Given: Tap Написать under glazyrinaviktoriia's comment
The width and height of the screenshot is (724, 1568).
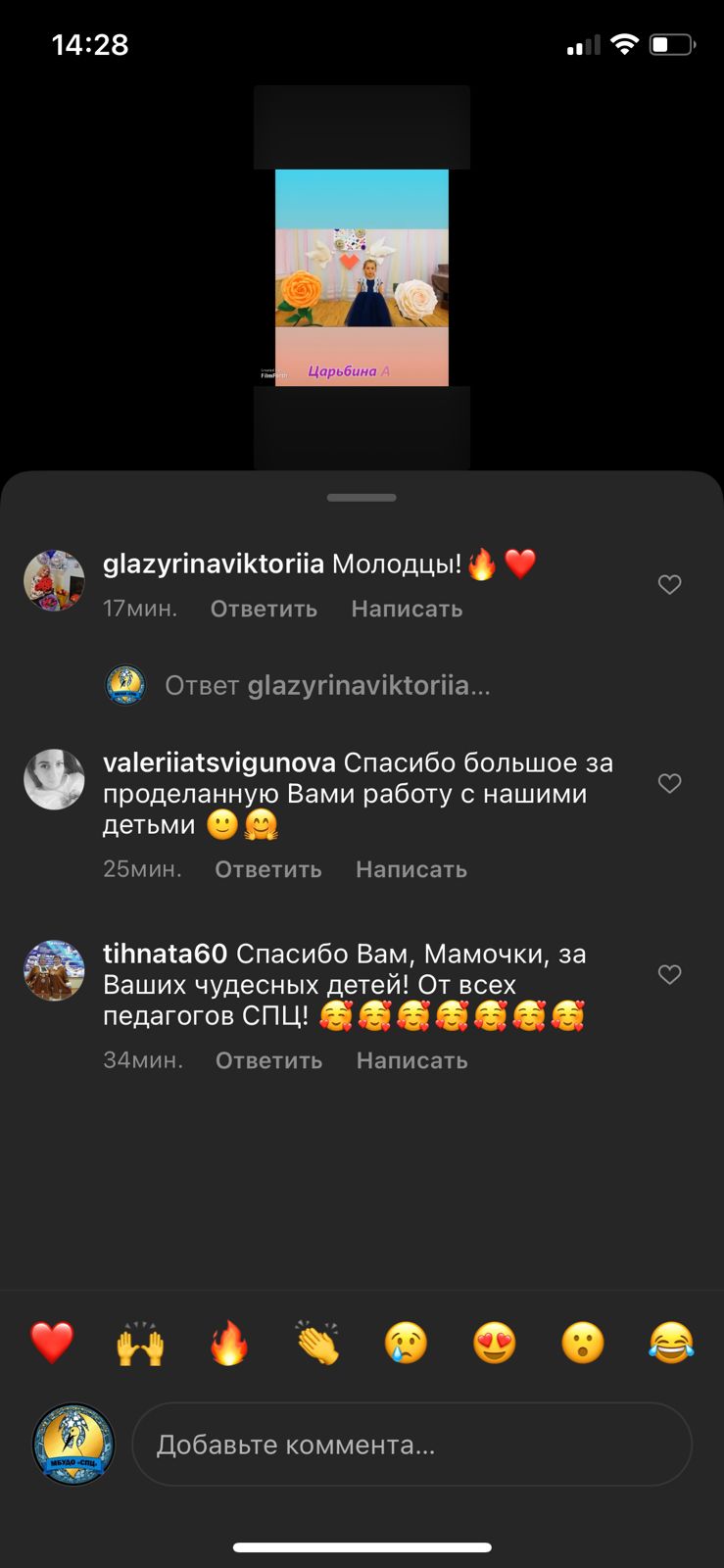Looking at the screenshot, I should [407, 609].
